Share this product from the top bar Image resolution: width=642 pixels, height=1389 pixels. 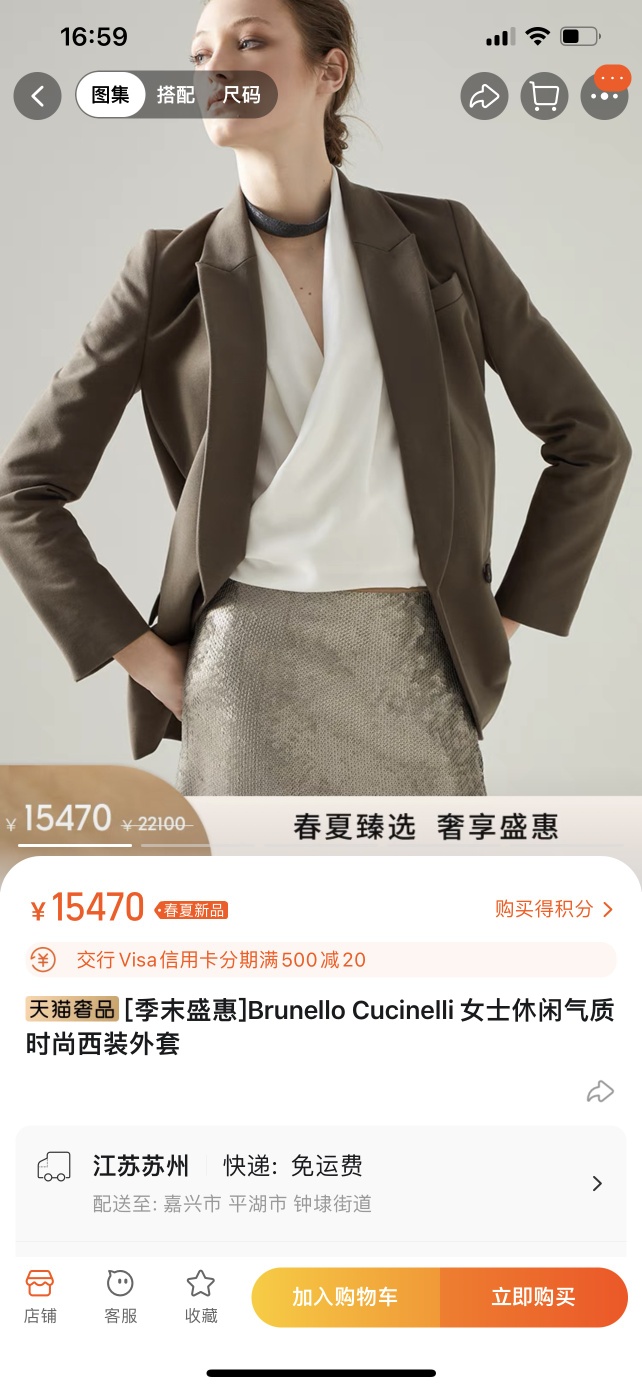click(x=485, y=96)
